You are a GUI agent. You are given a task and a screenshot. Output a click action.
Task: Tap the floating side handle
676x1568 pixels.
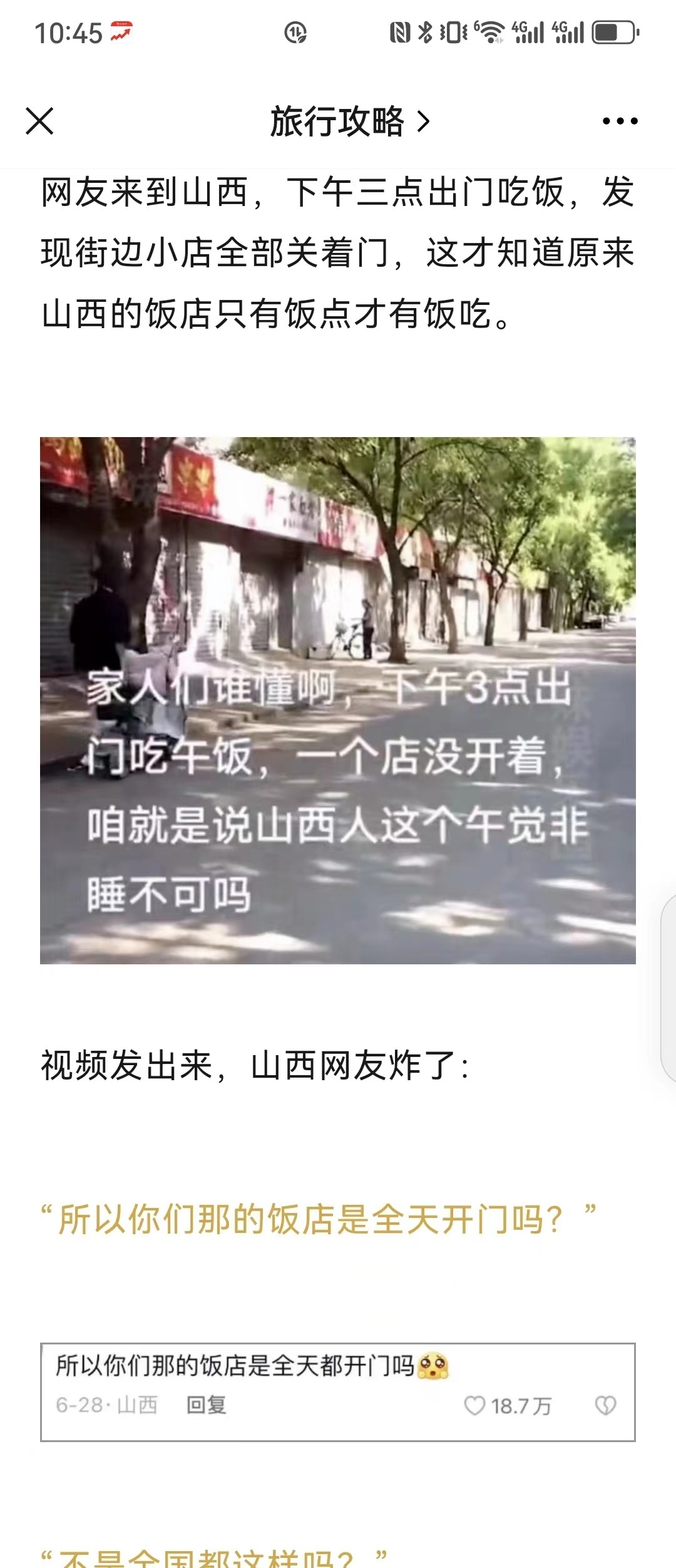point(668,988)
